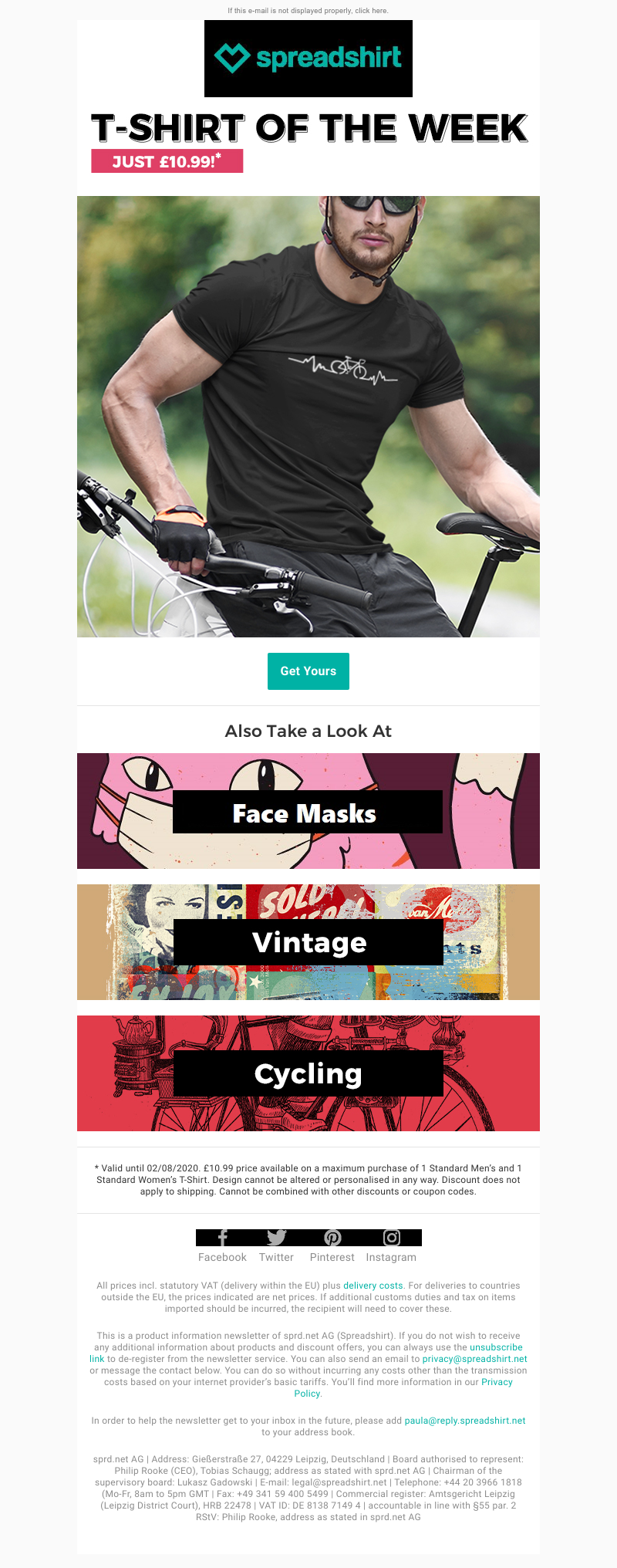Open the Vintage collection banner
The image size is (617, 1568).
click(x=308, y=942)
